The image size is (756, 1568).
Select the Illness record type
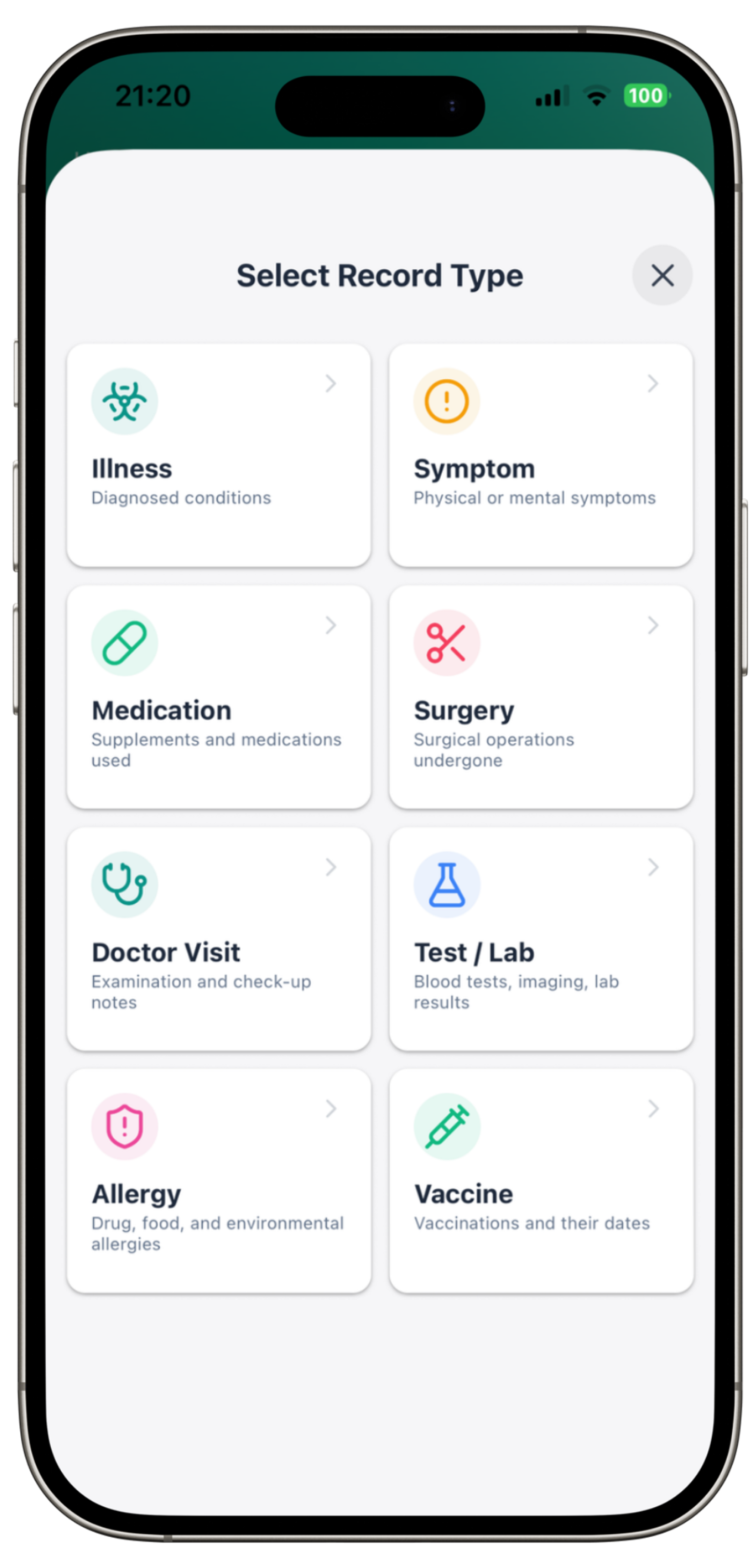pyautogui.click(x=219, y=455)
